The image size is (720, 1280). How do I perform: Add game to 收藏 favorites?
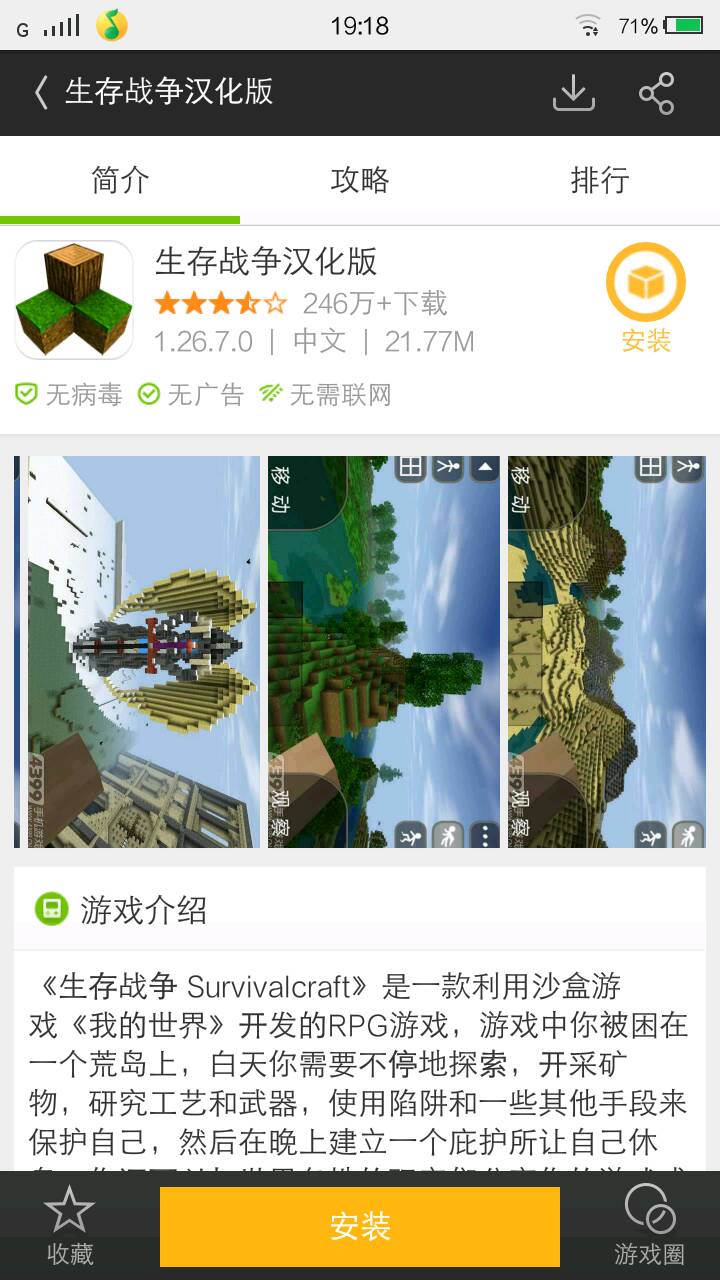(70, 1225)
